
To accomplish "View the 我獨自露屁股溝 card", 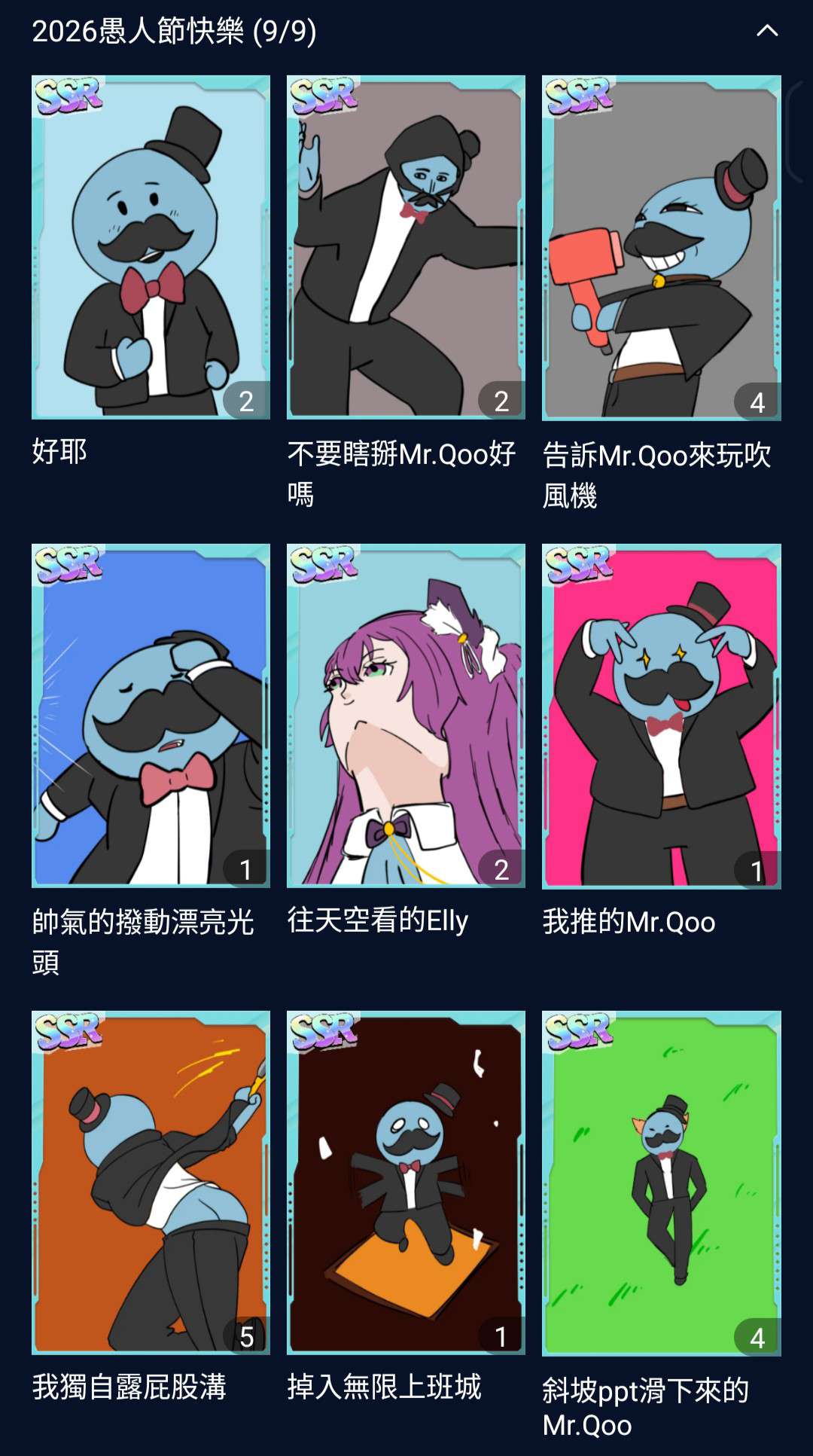I will point(151,1183).
